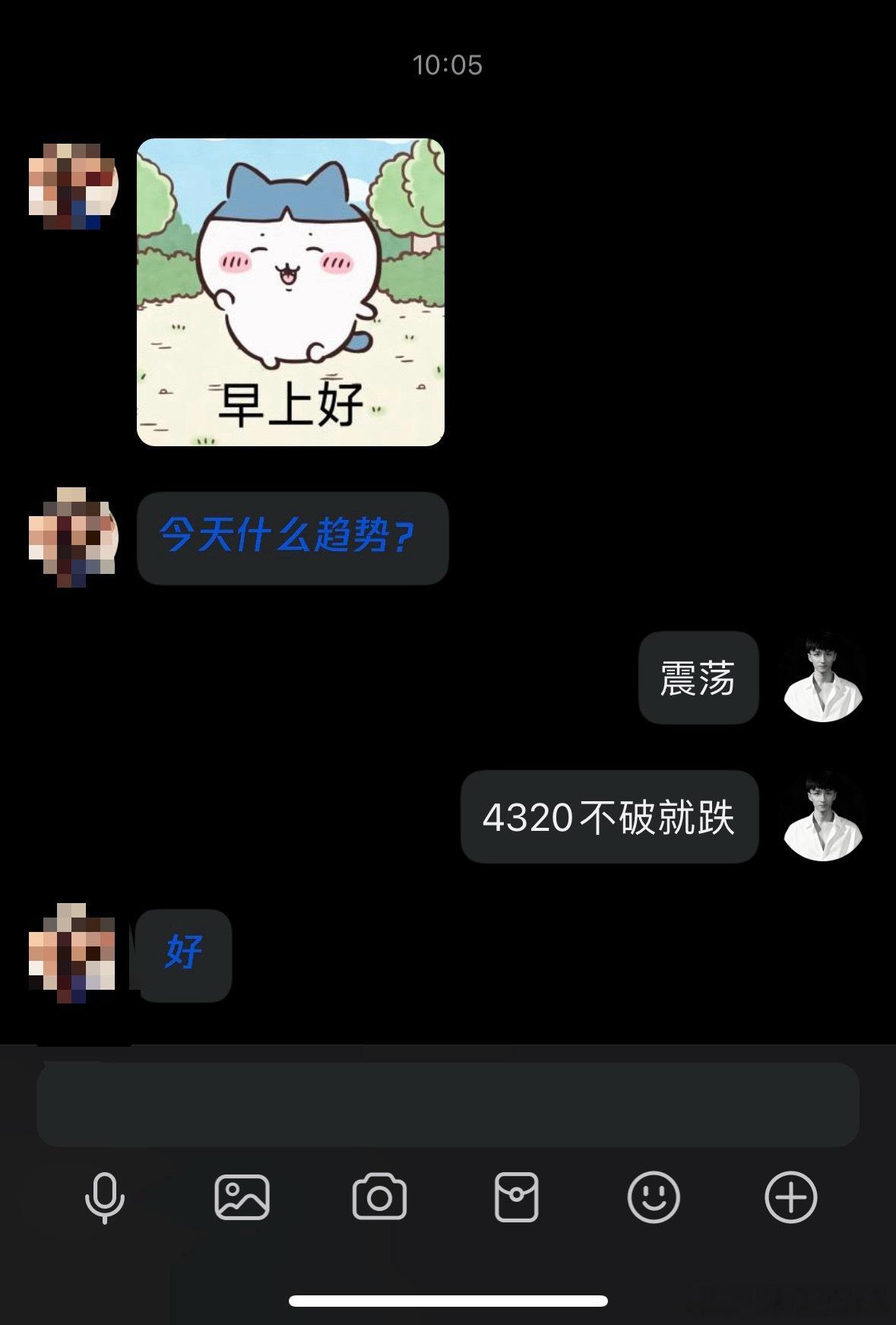896x1325 pixels.
Task: Open the emoji smiley picker
Action: pyautogui.click(x=654, y=1195)
